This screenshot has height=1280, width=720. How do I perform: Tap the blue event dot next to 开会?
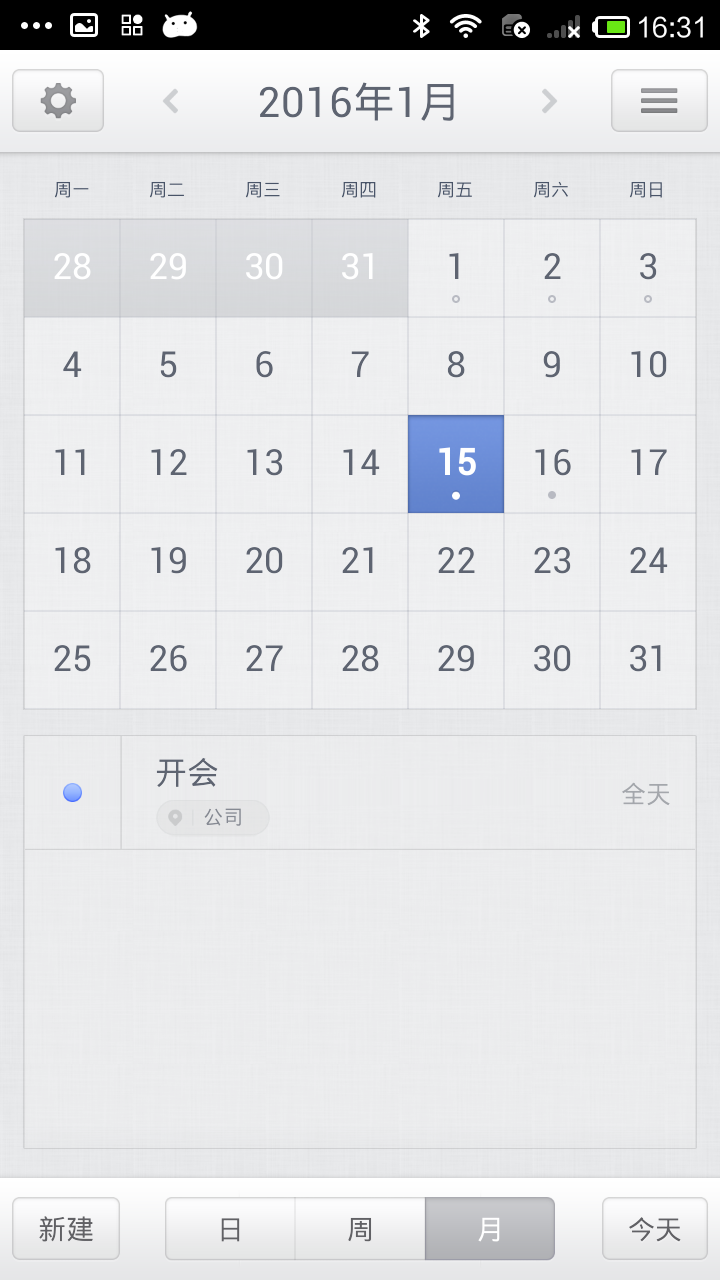click(x=71, y=792)
